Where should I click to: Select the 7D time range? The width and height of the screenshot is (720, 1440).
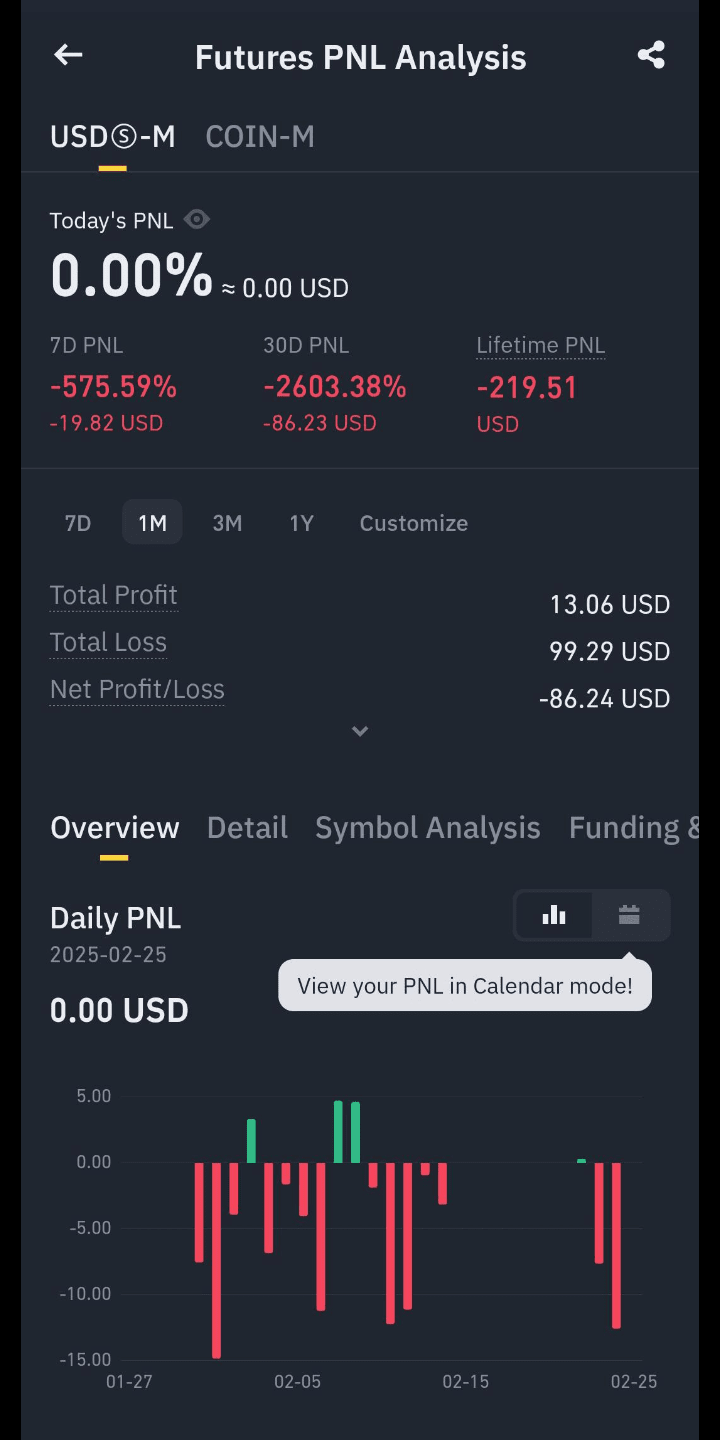[78, 523]
